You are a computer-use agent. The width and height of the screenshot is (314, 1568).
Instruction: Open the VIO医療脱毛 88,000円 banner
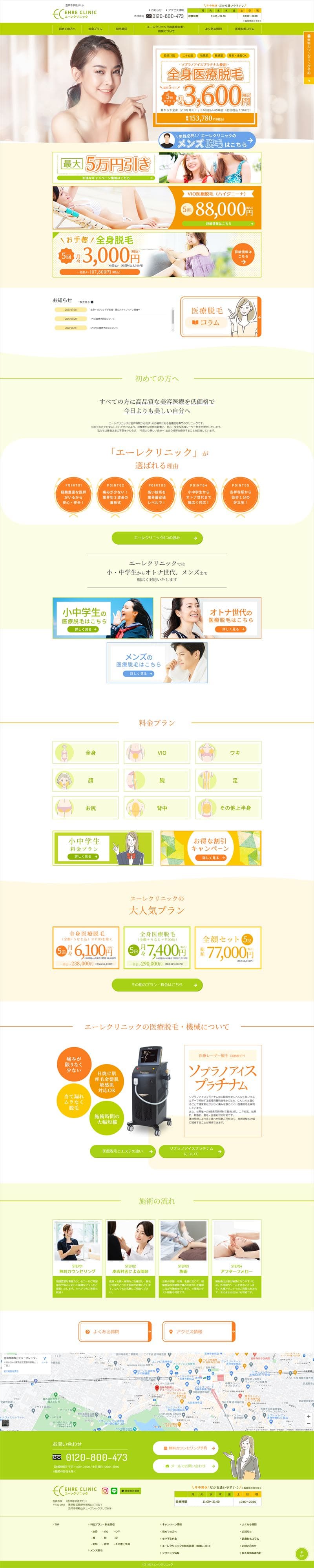[156, 207]
